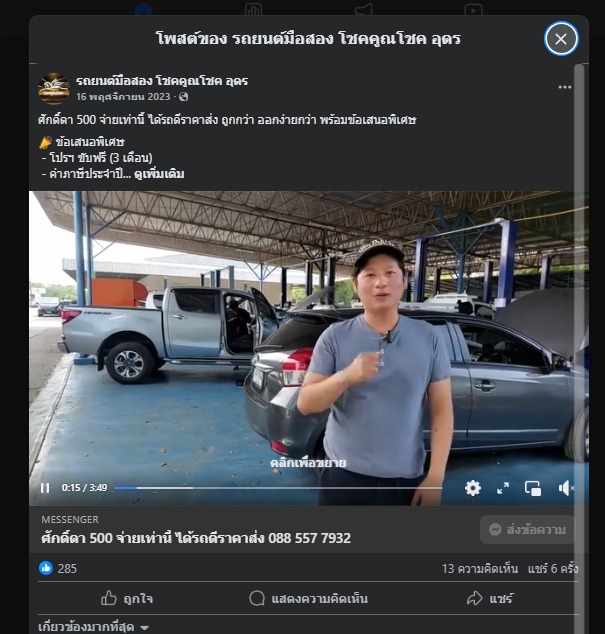Share this post with แชร์ button
Image resolution: width=605 pixels, height=634 pixels.
click(490, 598)
